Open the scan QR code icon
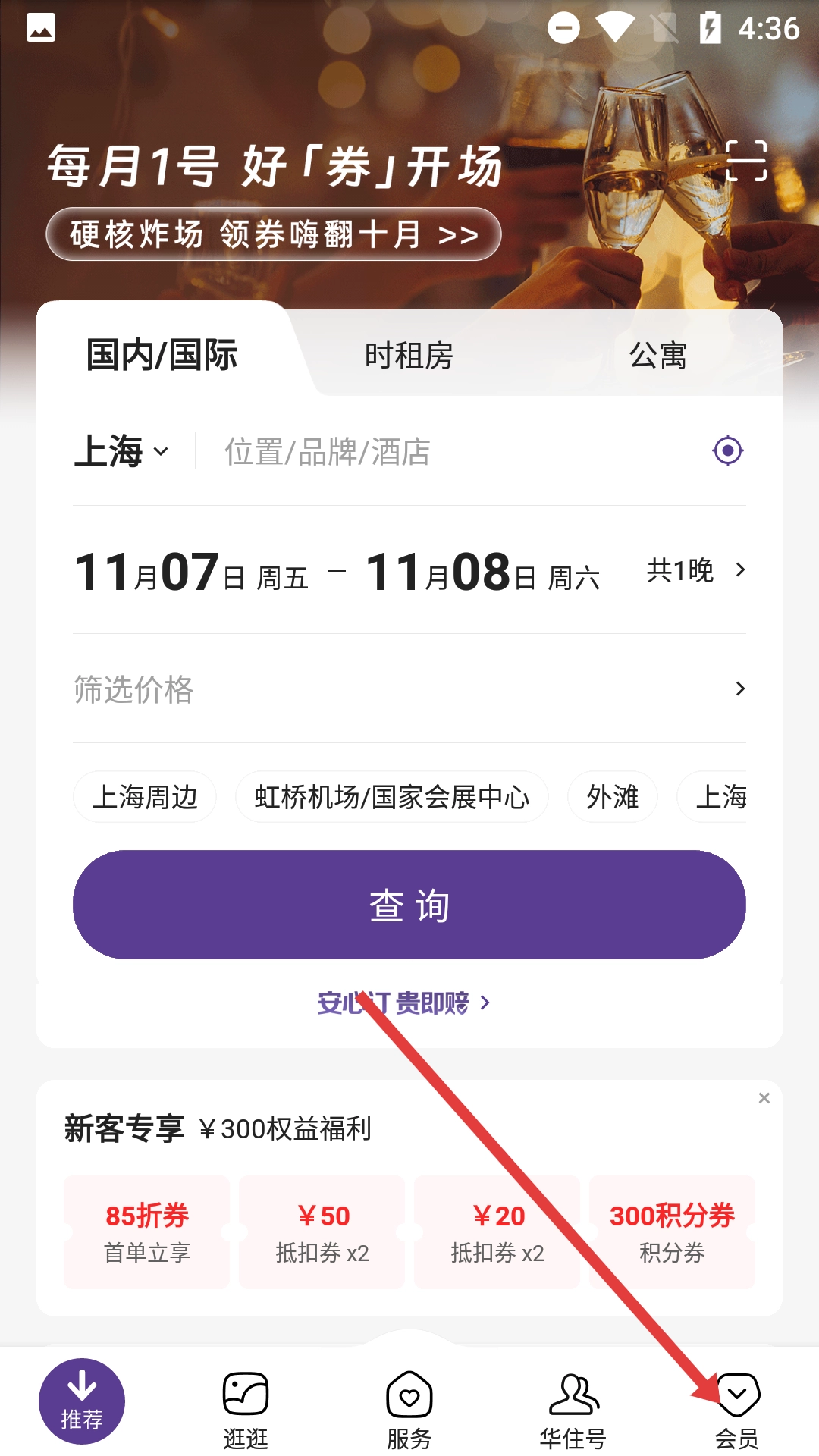Screen dimensions: 819x1456 point(746,161)
